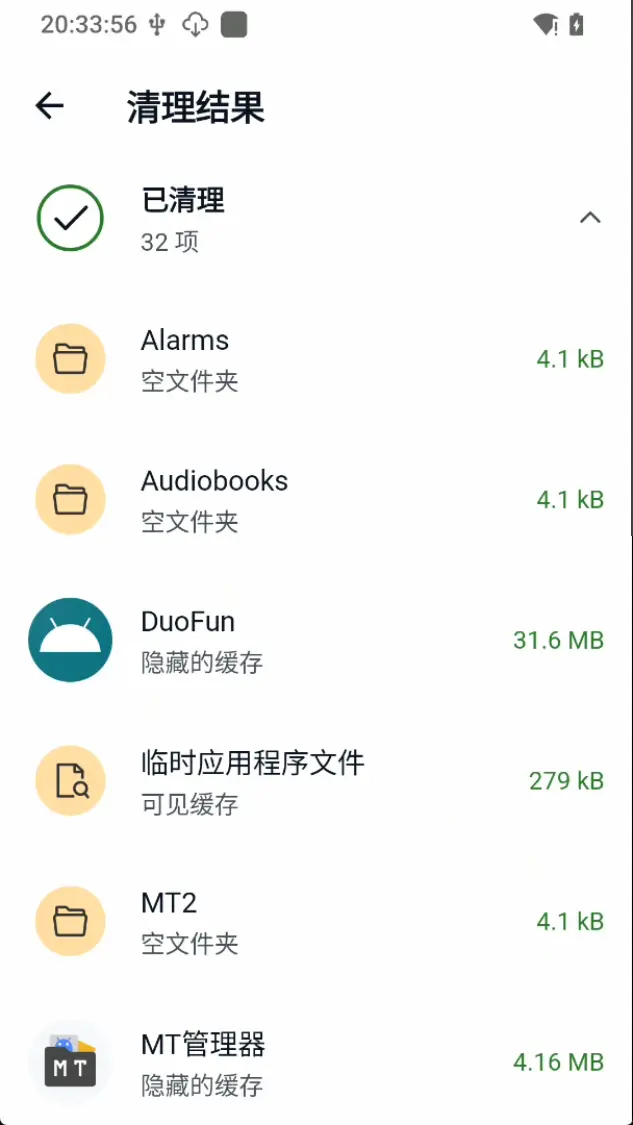Collapse the 已清理 section chevron
The width and height of the screenshot is (633, 1125).
[x=590, y=217]
